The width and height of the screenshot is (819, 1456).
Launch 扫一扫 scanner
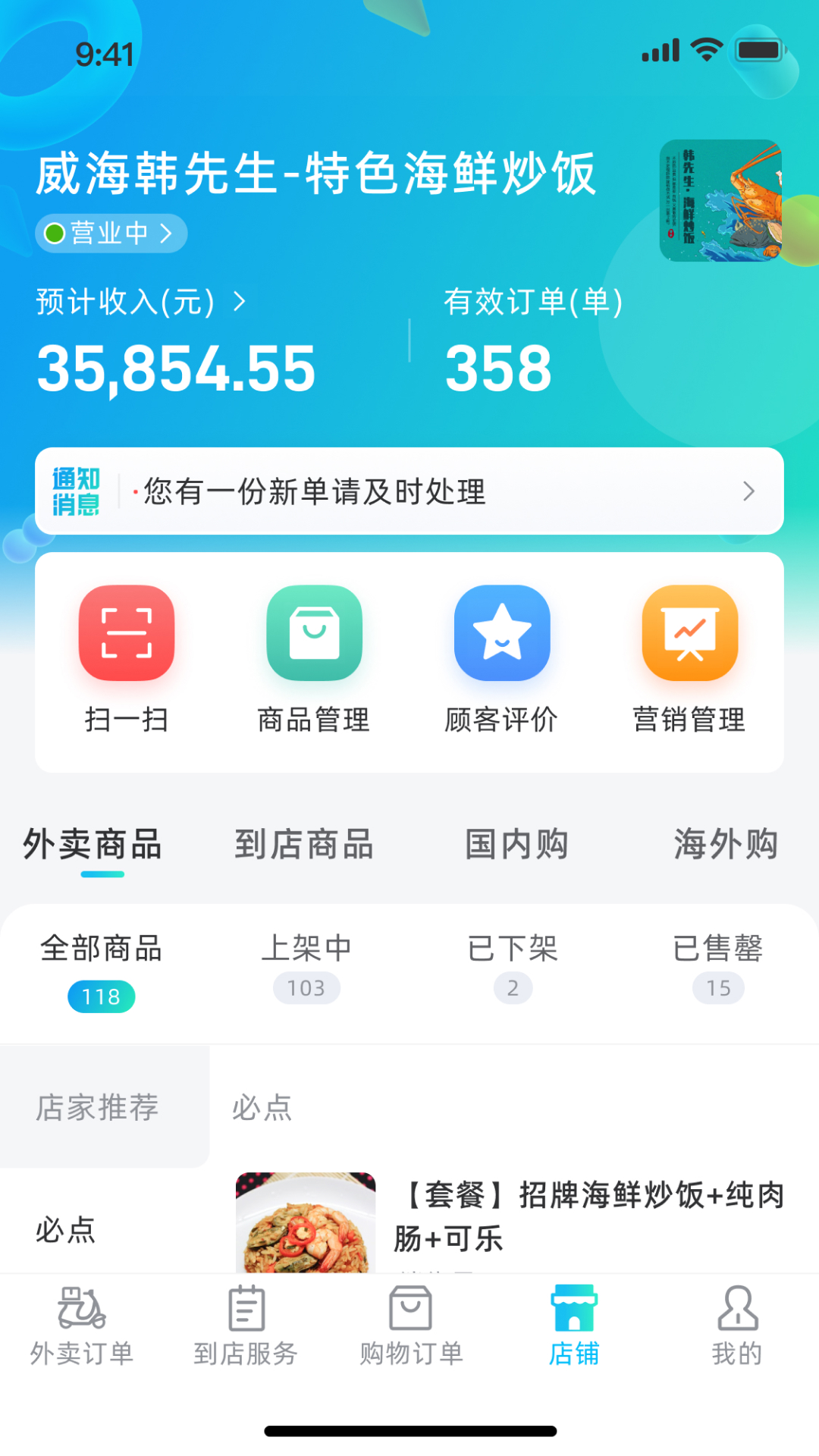tap(127, 658)
